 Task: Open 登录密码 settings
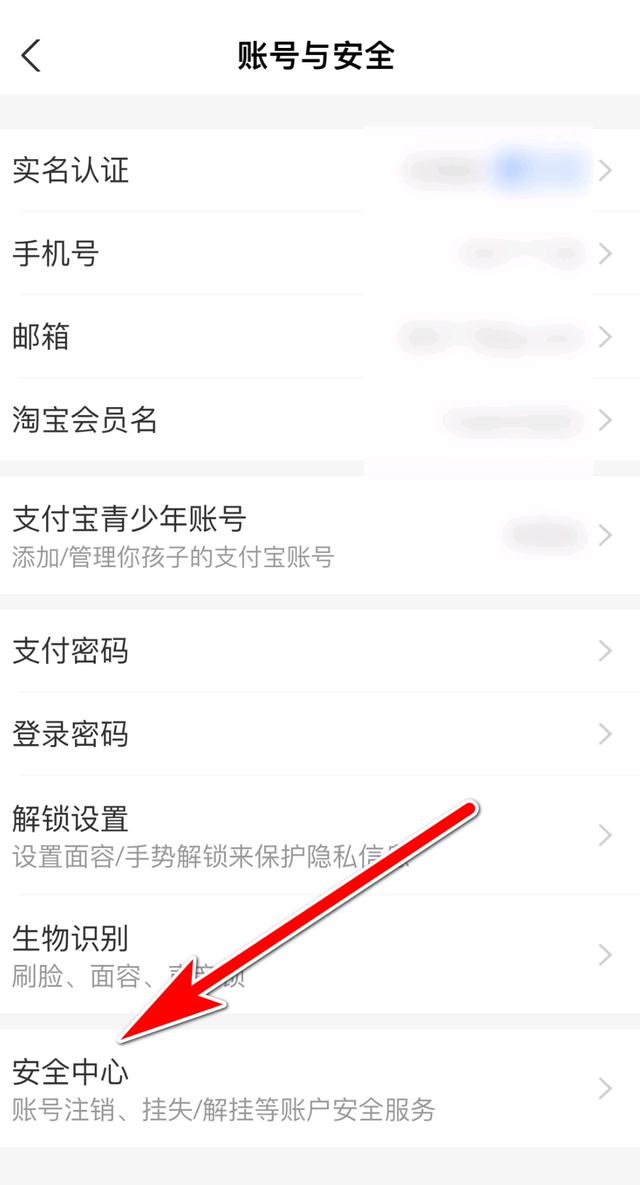pyautogui.click(x=320, y=734)
